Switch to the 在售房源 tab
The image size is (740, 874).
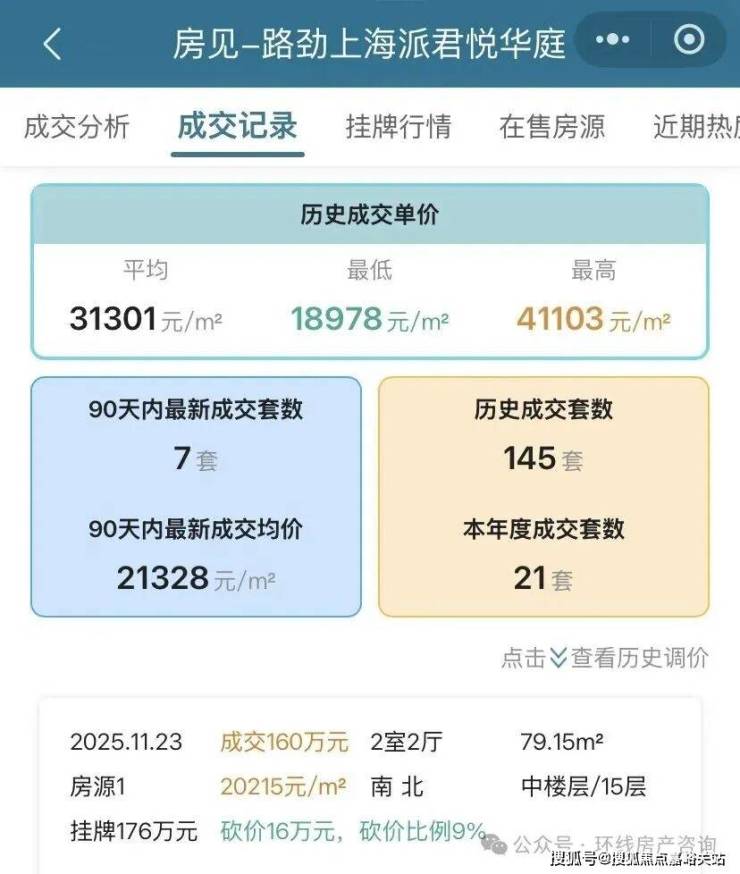[552, 127]
